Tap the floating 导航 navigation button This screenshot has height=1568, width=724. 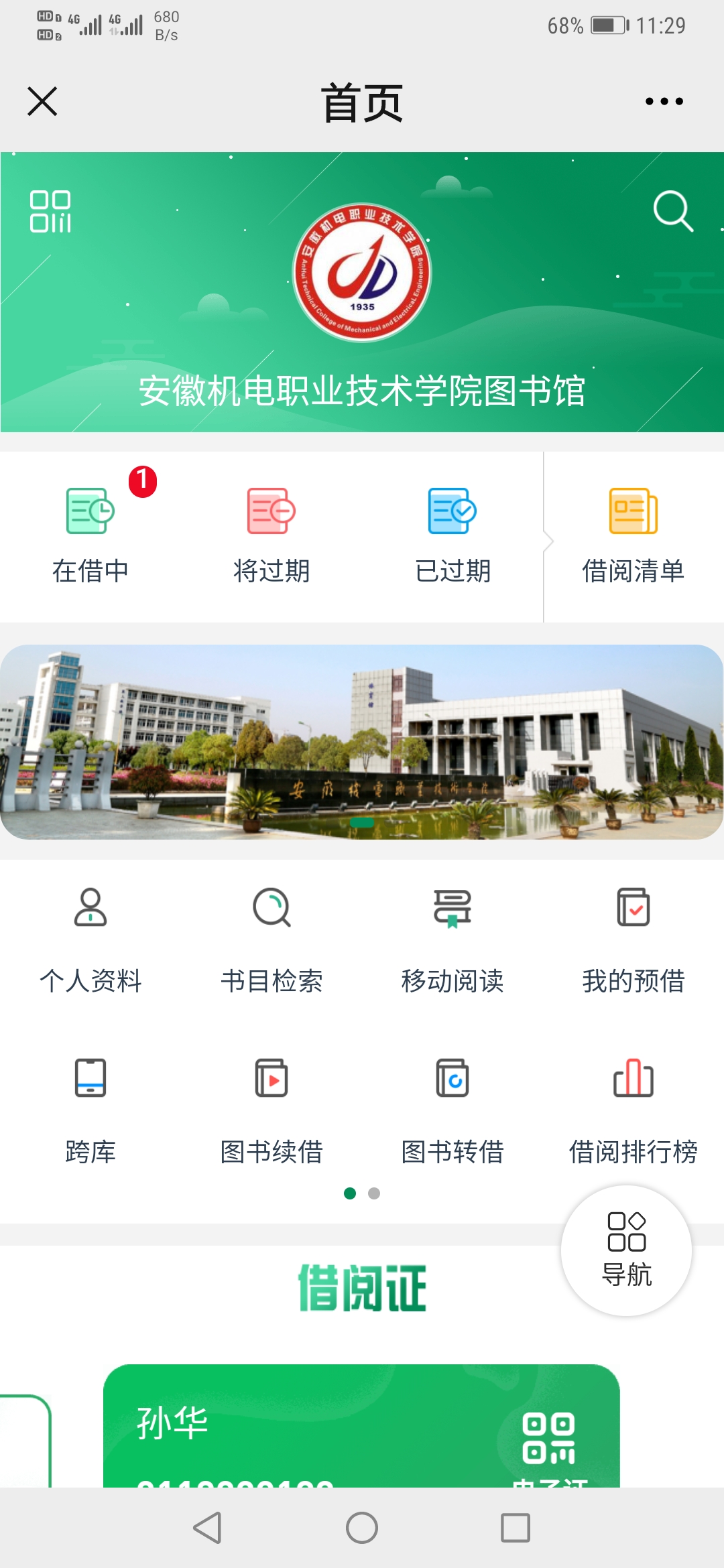click(x=627, y=1250)
